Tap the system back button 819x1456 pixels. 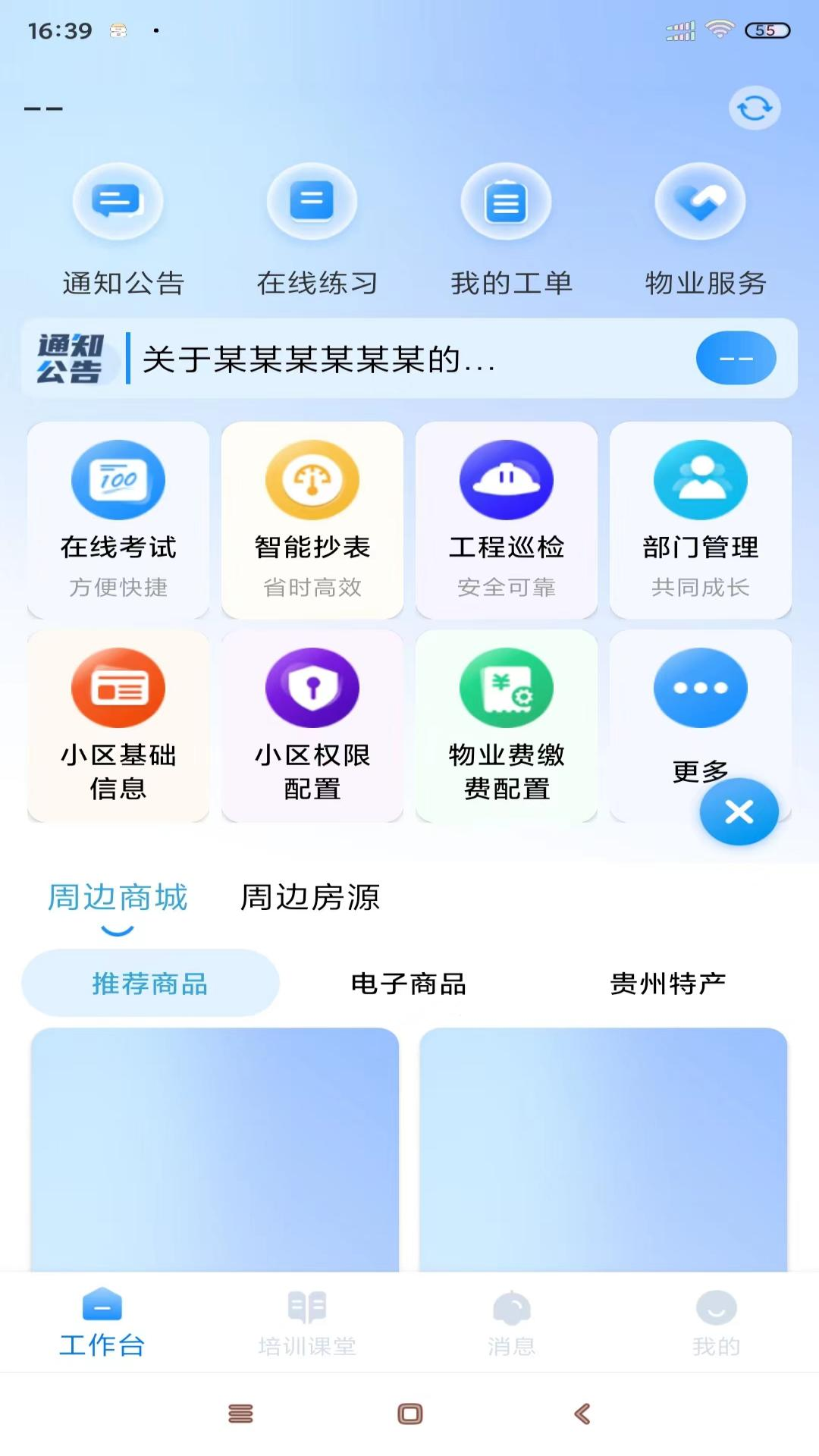pos(582,1414)
